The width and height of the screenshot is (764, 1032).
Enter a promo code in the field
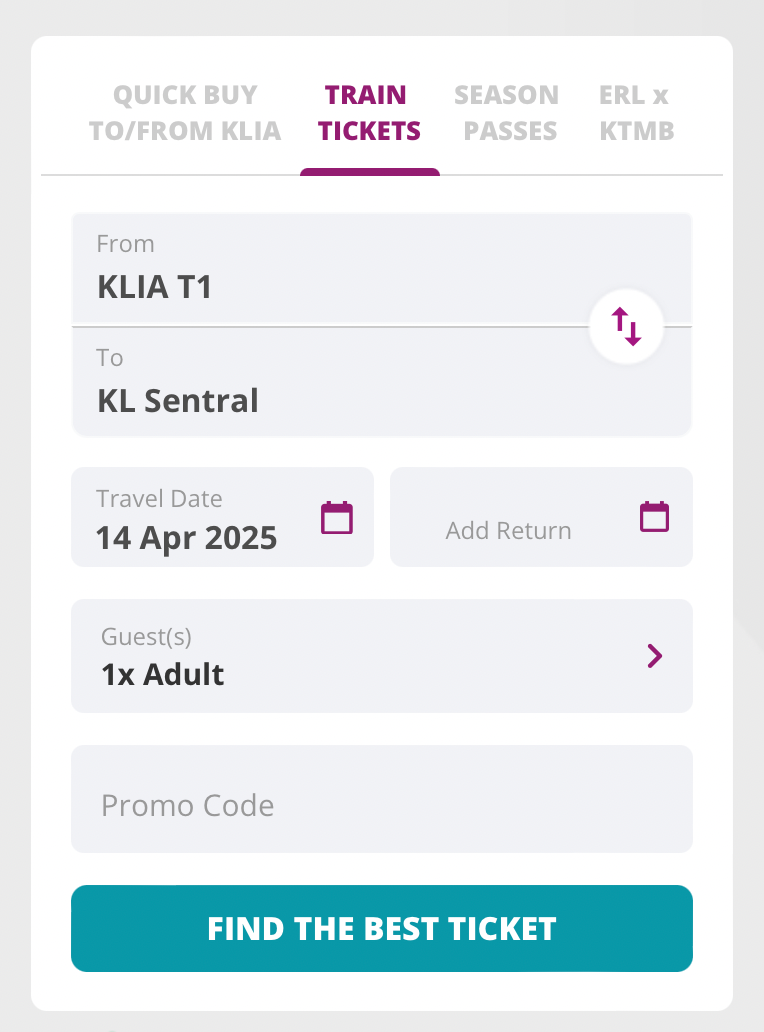point(380,798)
